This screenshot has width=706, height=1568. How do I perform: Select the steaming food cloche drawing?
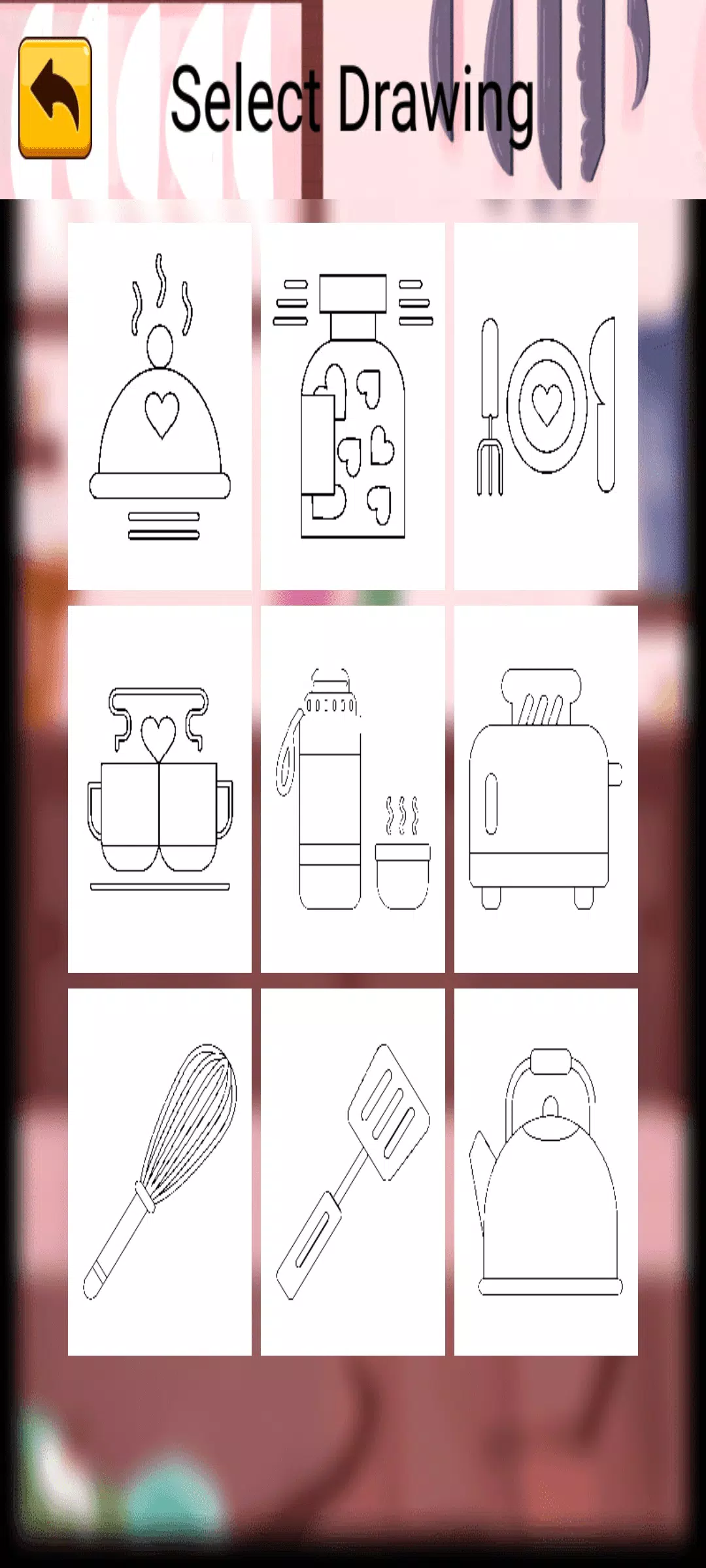160,406
